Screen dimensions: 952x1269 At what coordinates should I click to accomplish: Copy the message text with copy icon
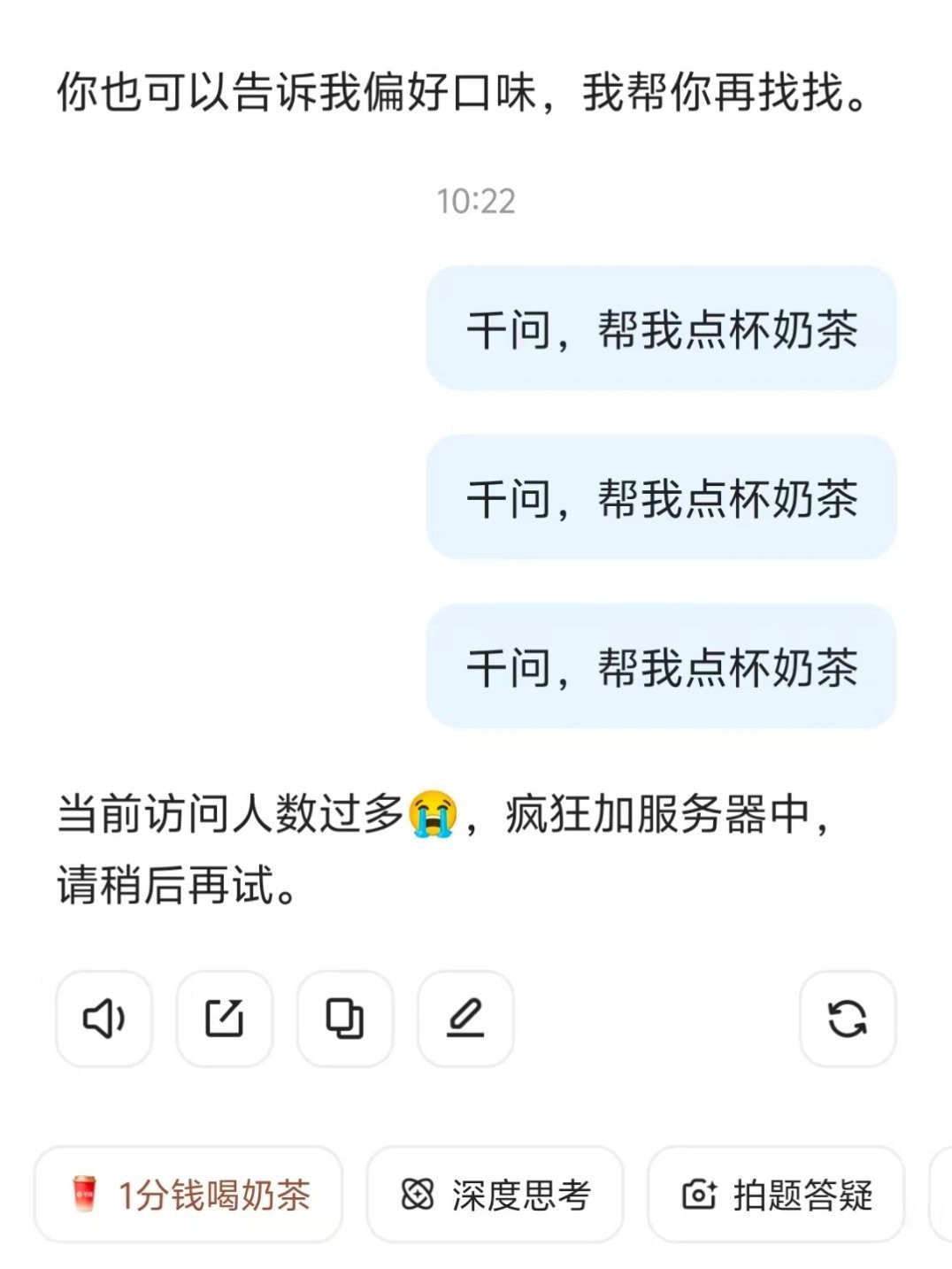[346, 1018]
